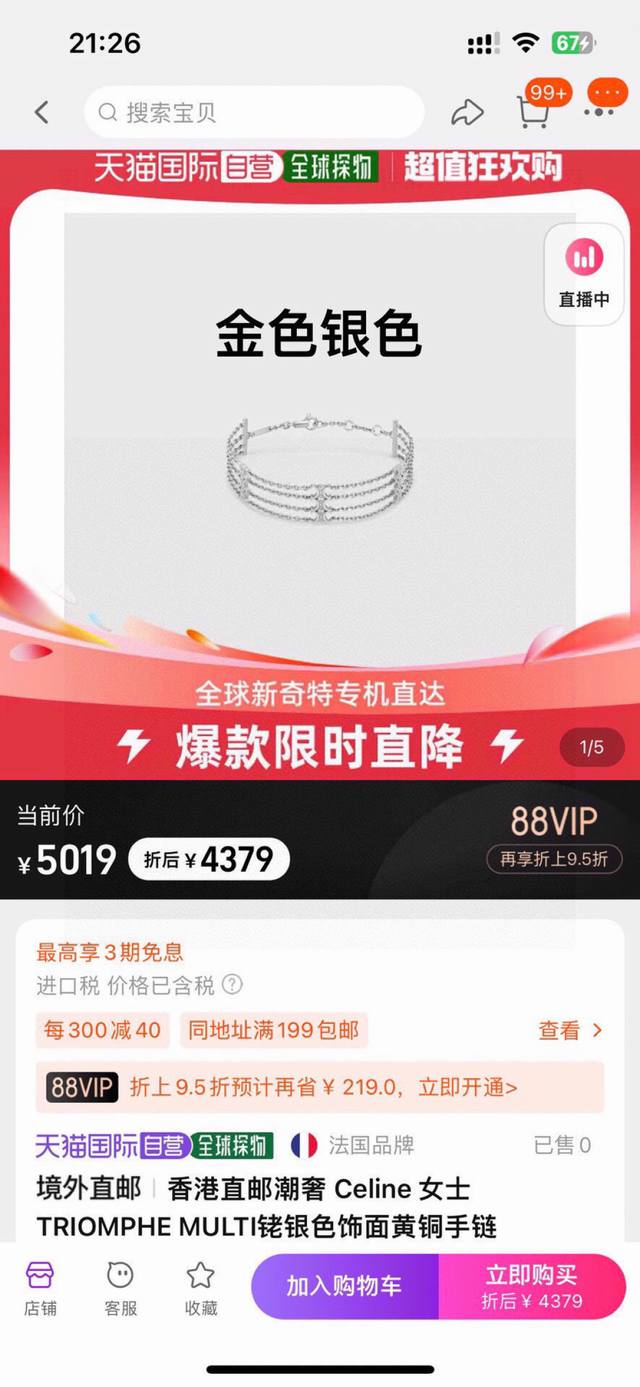The width and height of the screenshot is (640, 1387).
Task: Tap 加入购物车 to add to cart
Action: (x=344, y=1286)
